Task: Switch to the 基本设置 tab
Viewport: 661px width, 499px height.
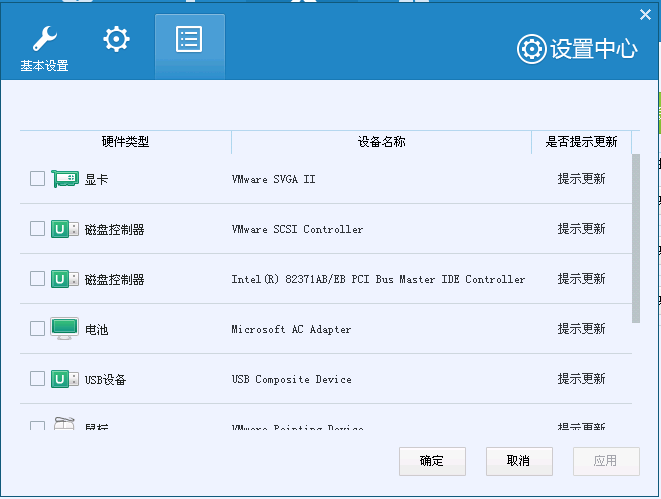Action: (x=44, y=48)
